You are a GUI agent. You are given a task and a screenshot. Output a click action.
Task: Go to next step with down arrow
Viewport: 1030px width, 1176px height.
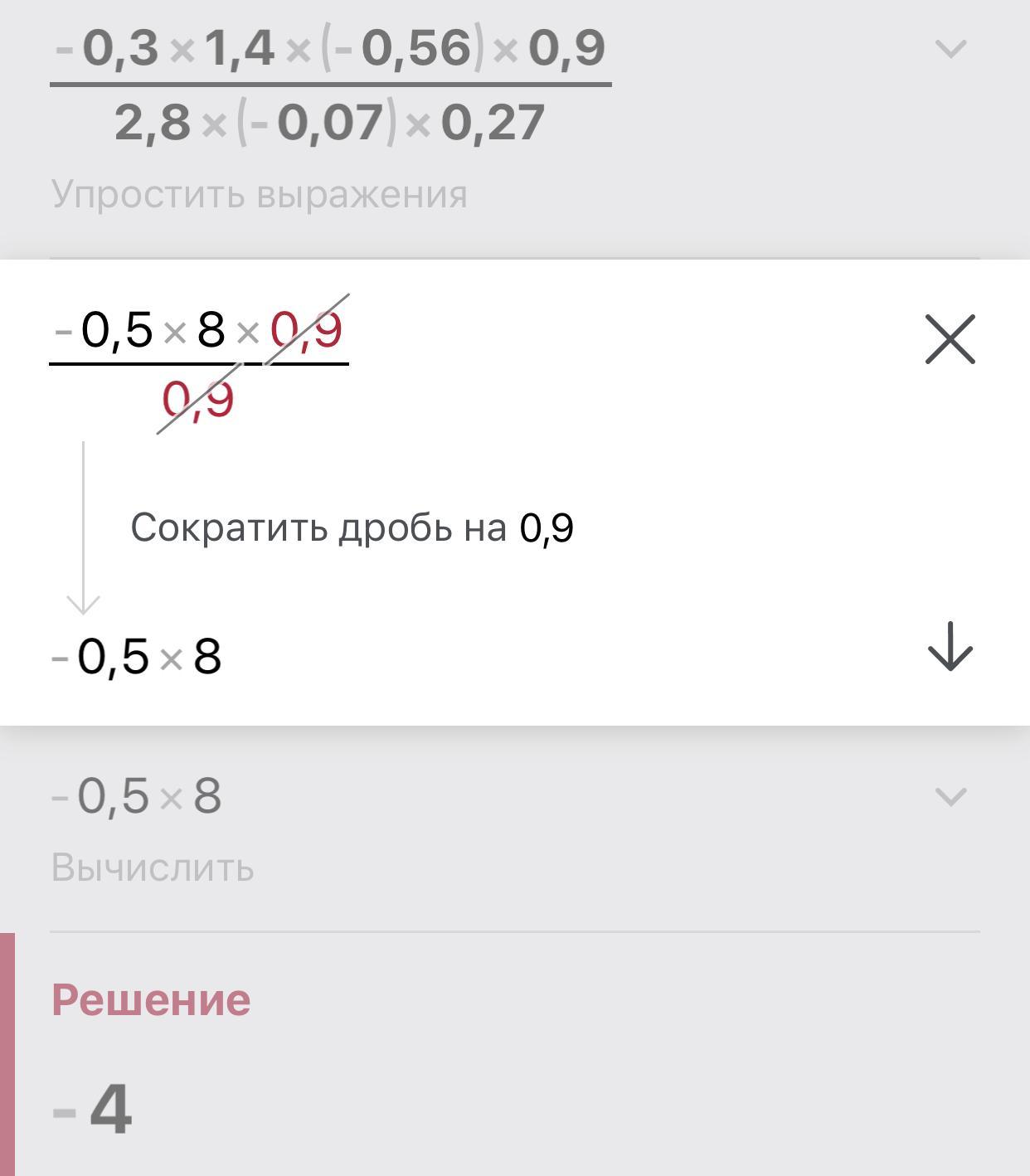pos(950,646)
